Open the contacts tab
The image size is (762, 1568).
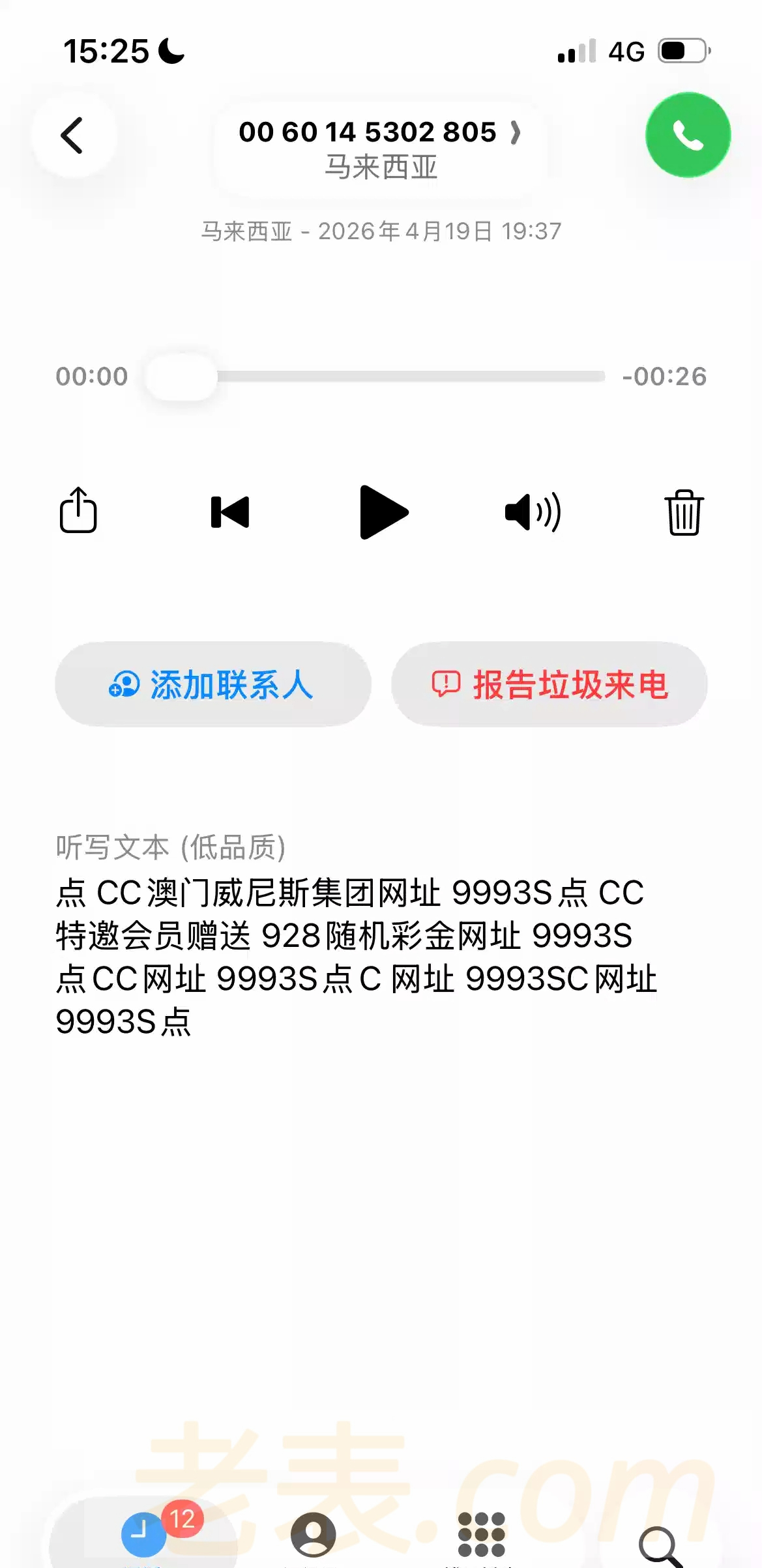(313, 1535)
